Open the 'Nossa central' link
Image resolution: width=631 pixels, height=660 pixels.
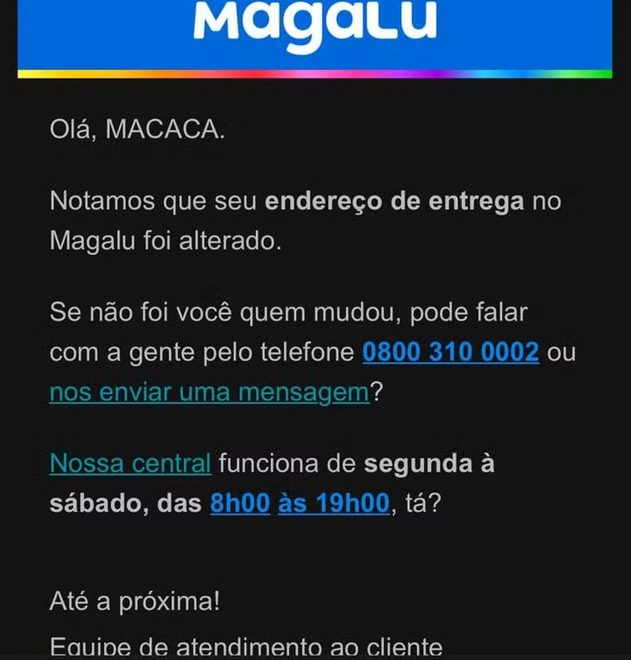130,464
